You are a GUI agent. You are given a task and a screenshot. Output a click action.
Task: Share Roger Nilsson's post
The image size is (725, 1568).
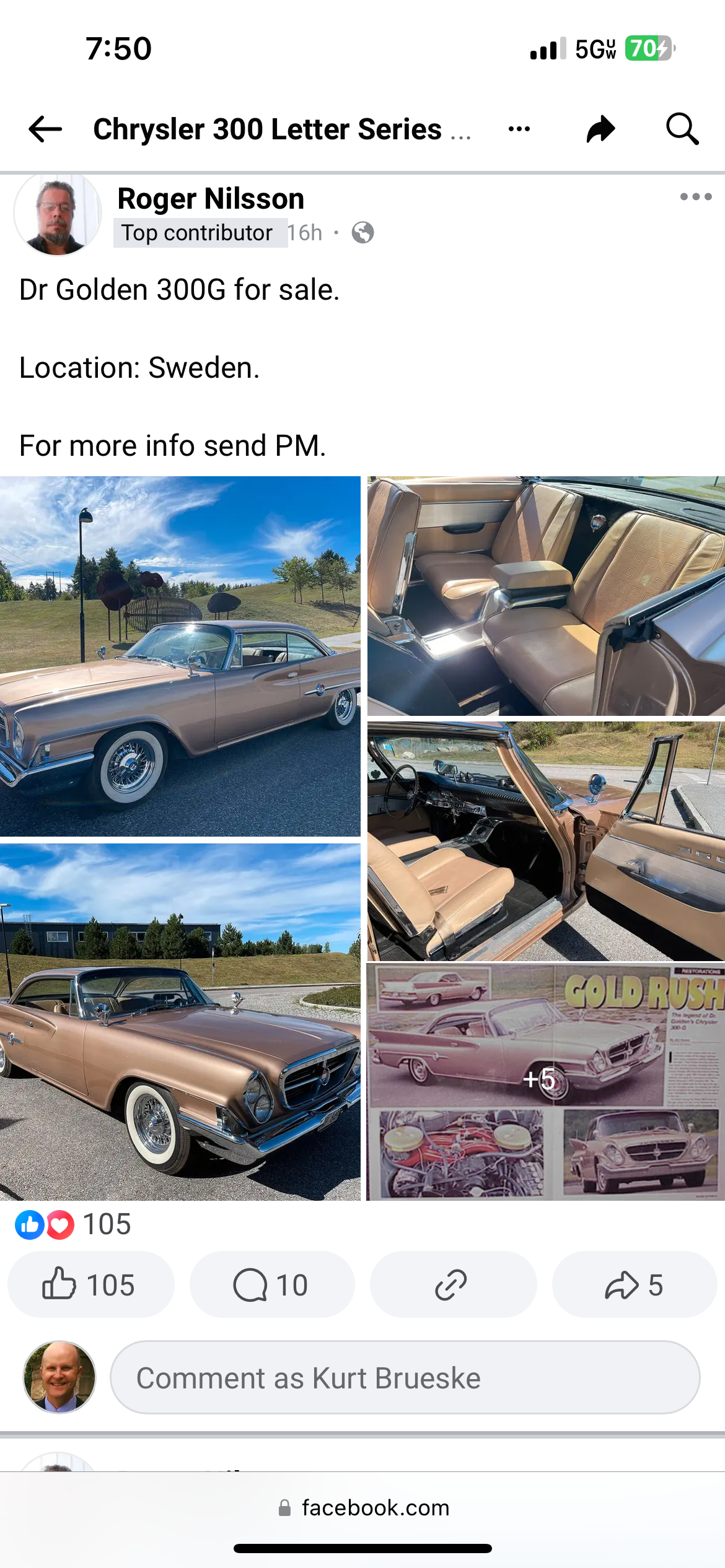click(635, 1284)
